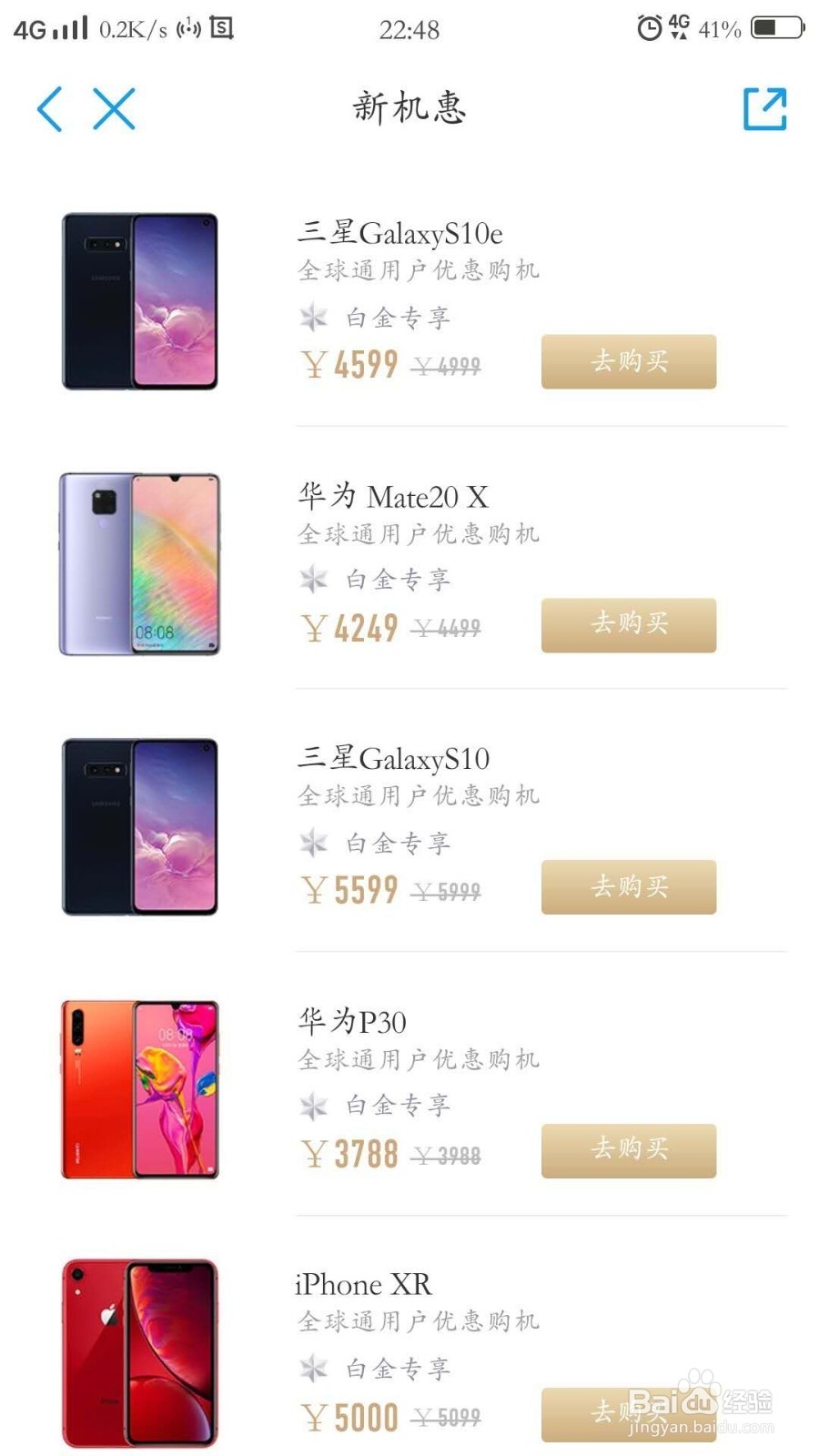Tap the discounted price ¥3788 of 华为P30
This screenshot has height=1456, width=819.
click(x=350, y=1153)
